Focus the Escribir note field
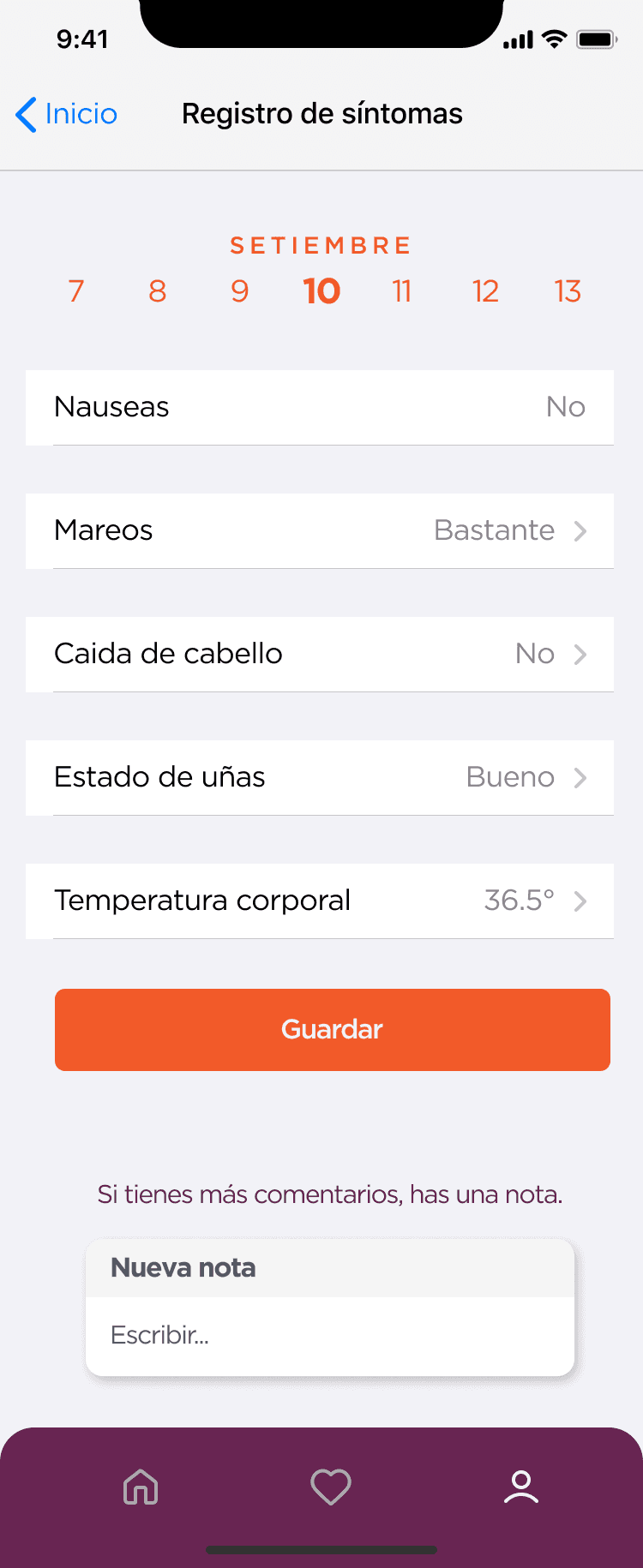Image resolution: width=643 pixels, height=1568 pixels. [x=330, y=1335]
